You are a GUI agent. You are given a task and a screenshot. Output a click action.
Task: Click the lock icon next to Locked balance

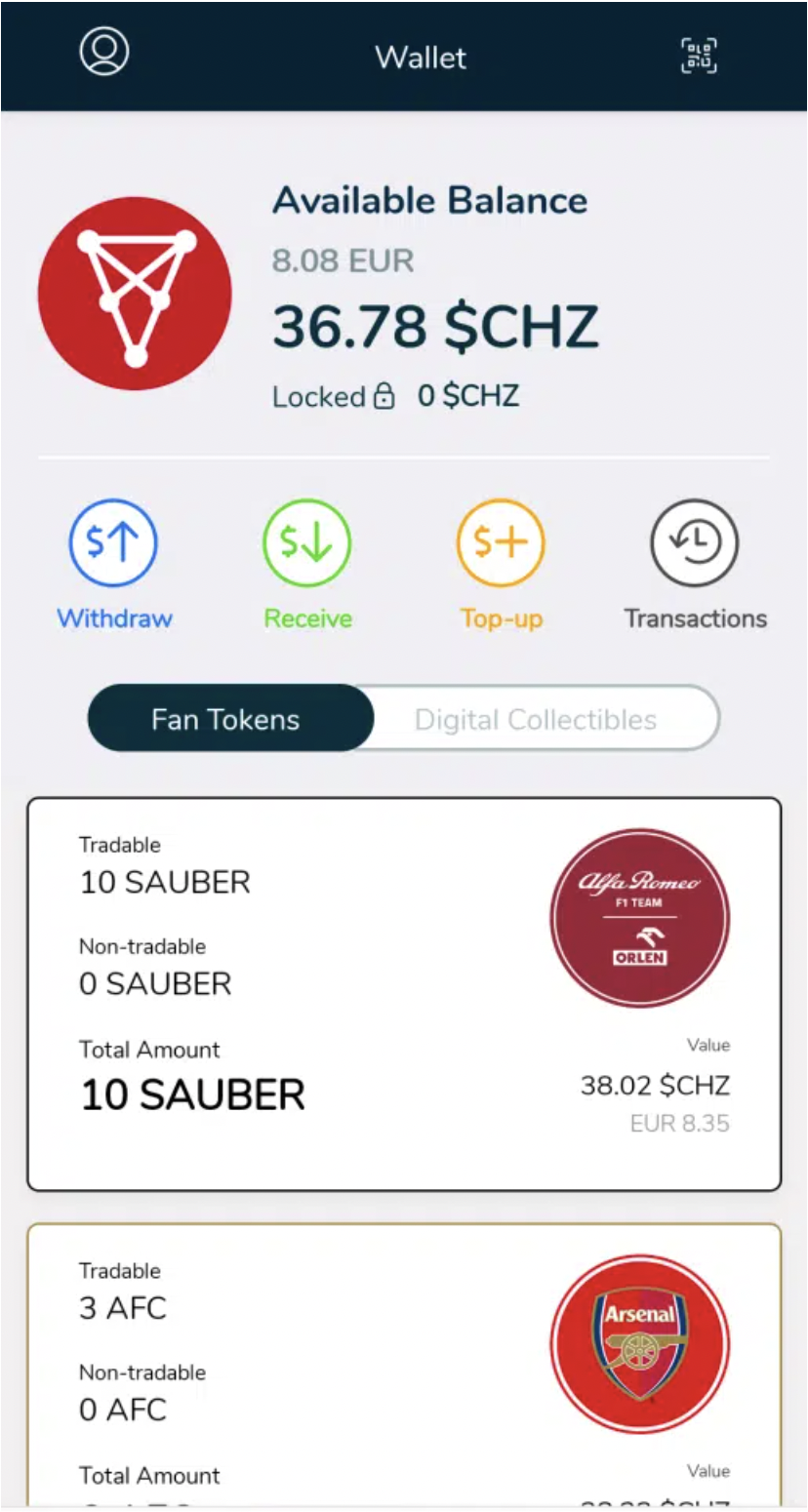tap(384, 396)
